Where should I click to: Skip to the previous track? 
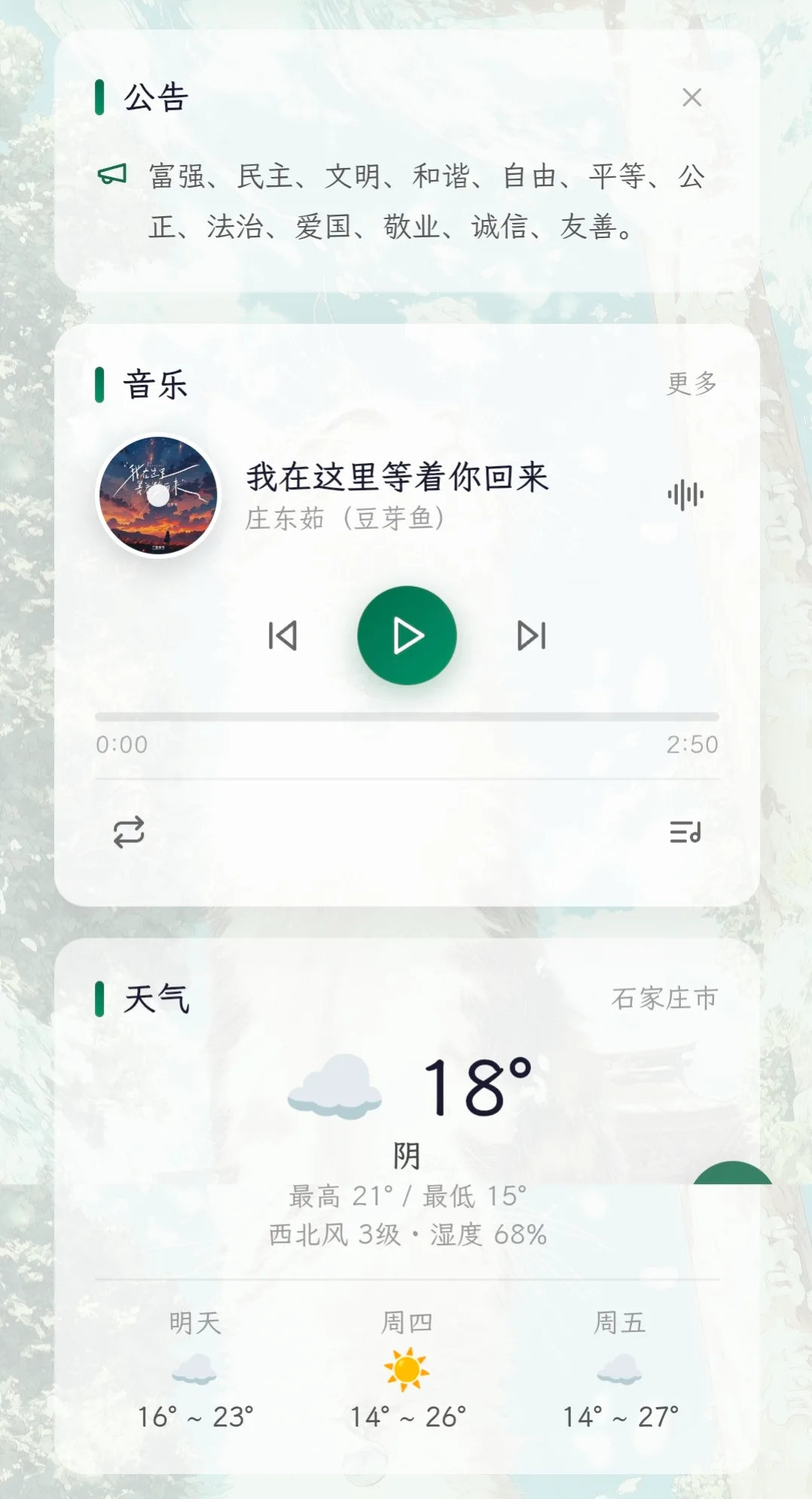282,636
